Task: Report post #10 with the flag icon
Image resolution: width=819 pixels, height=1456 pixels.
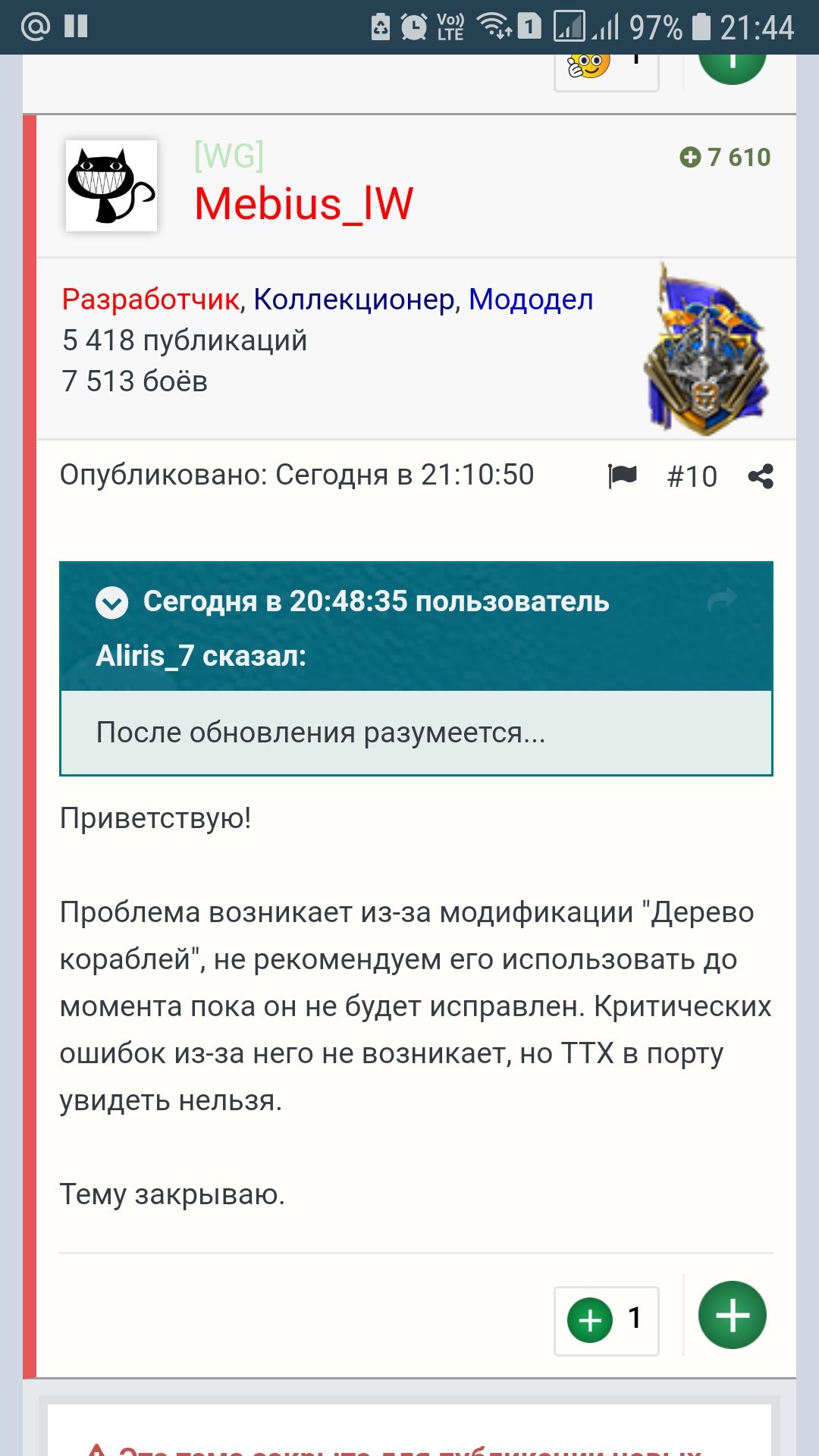Action: (623, 476)
